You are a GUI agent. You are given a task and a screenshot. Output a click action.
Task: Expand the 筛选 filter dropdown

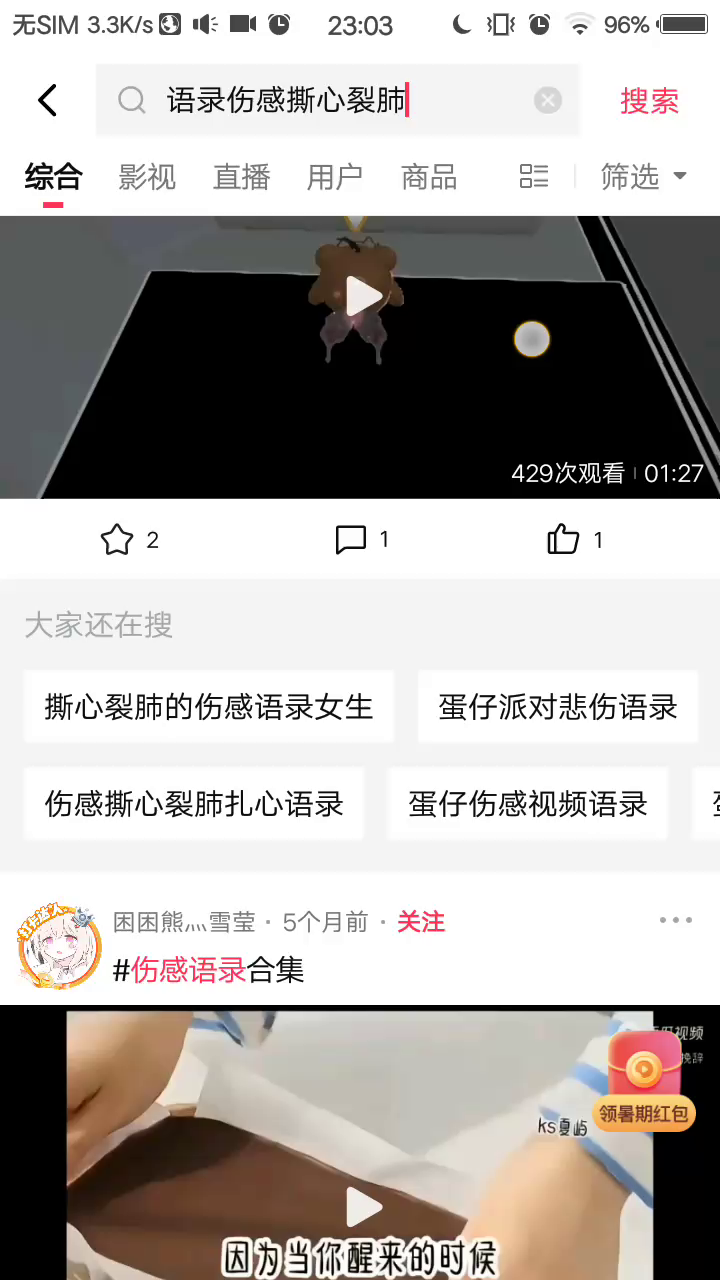click(643, 177)
